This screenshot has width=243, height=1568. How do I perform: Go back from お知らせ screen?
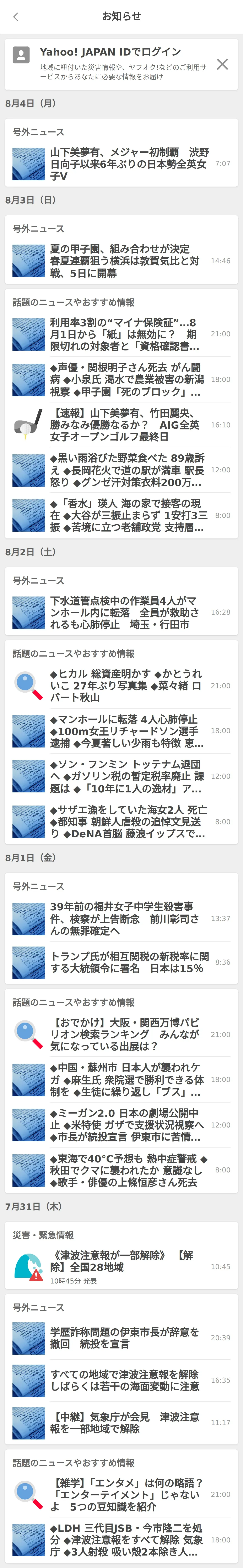pyautogui.click(x=16, y=16)
